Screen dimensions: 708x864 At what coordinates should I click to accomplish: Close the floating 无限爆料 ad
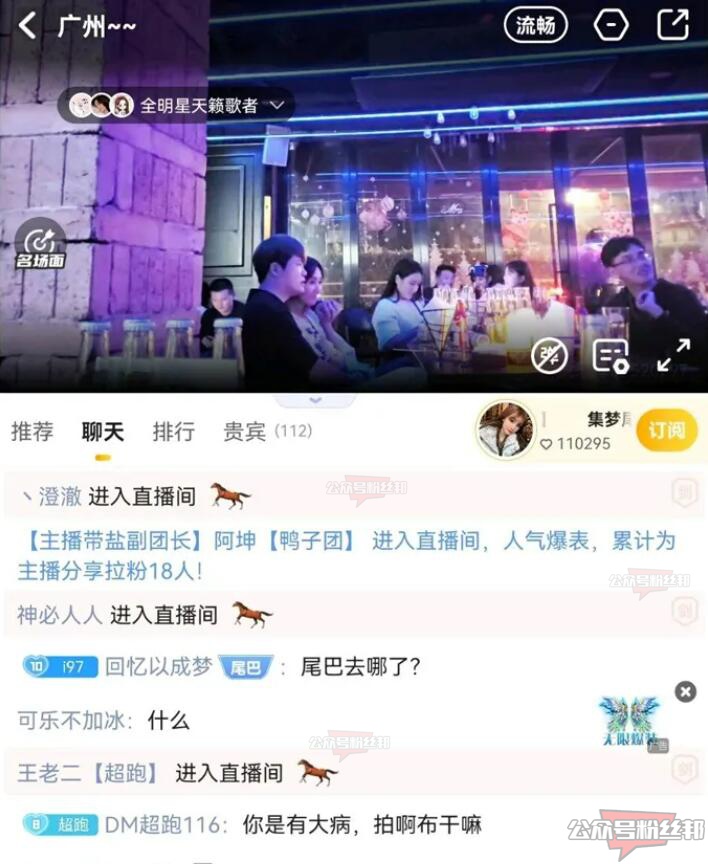pos(685,691)
